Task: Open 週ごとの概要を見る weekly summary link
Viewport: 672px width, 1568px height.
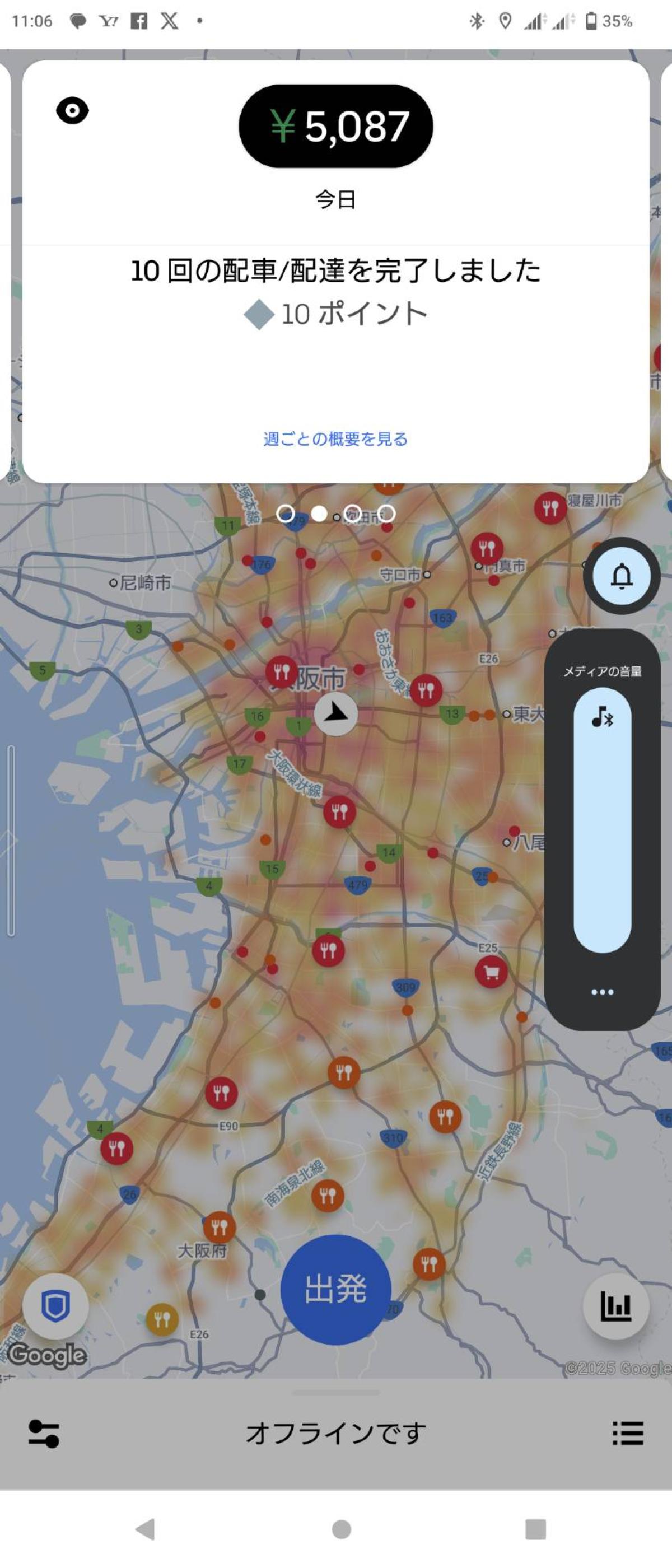Action: click(335, 439)
